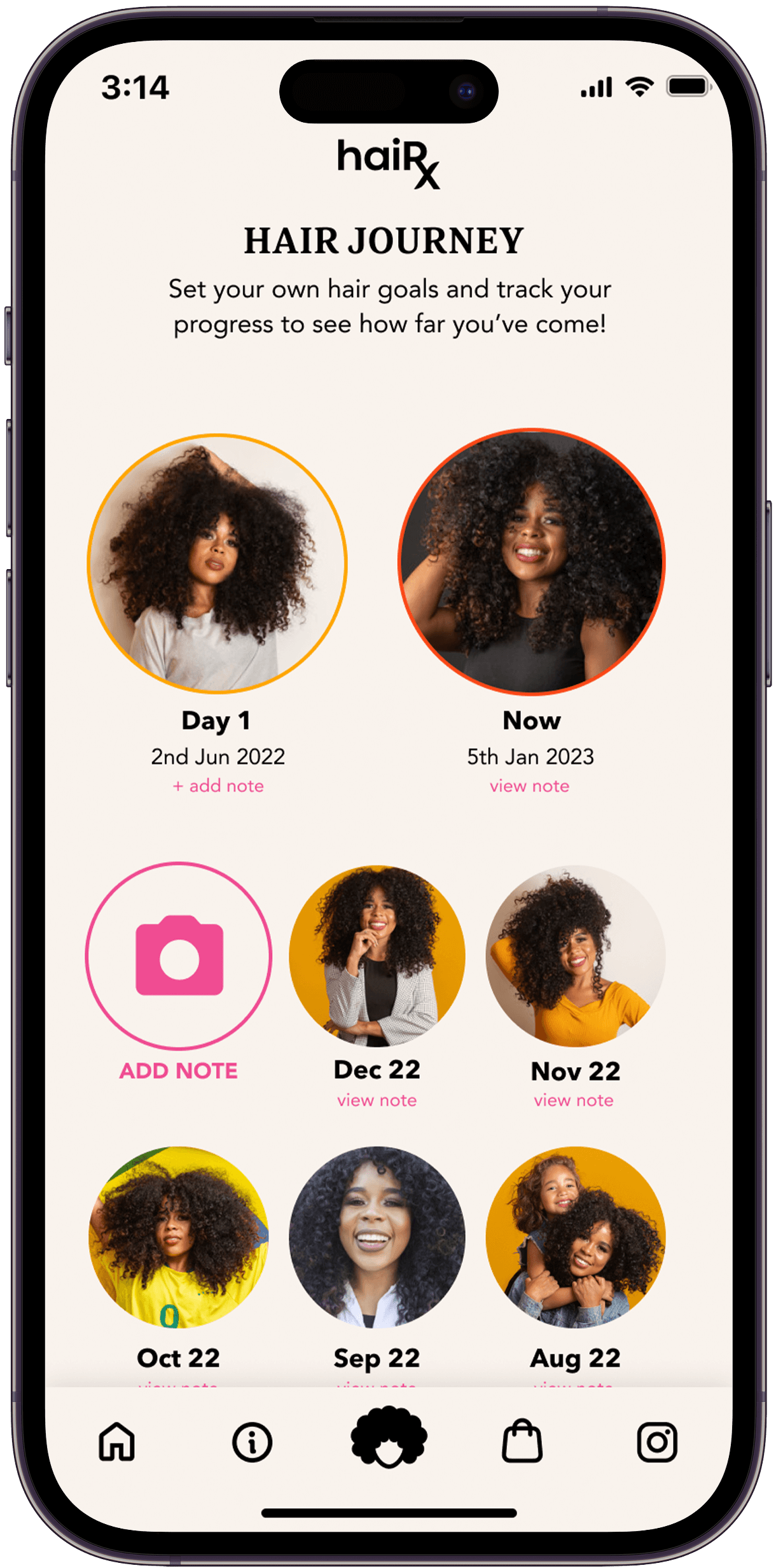View note for Dec 22
The image size is (783, 1568).
click(x=377, y=1100)
